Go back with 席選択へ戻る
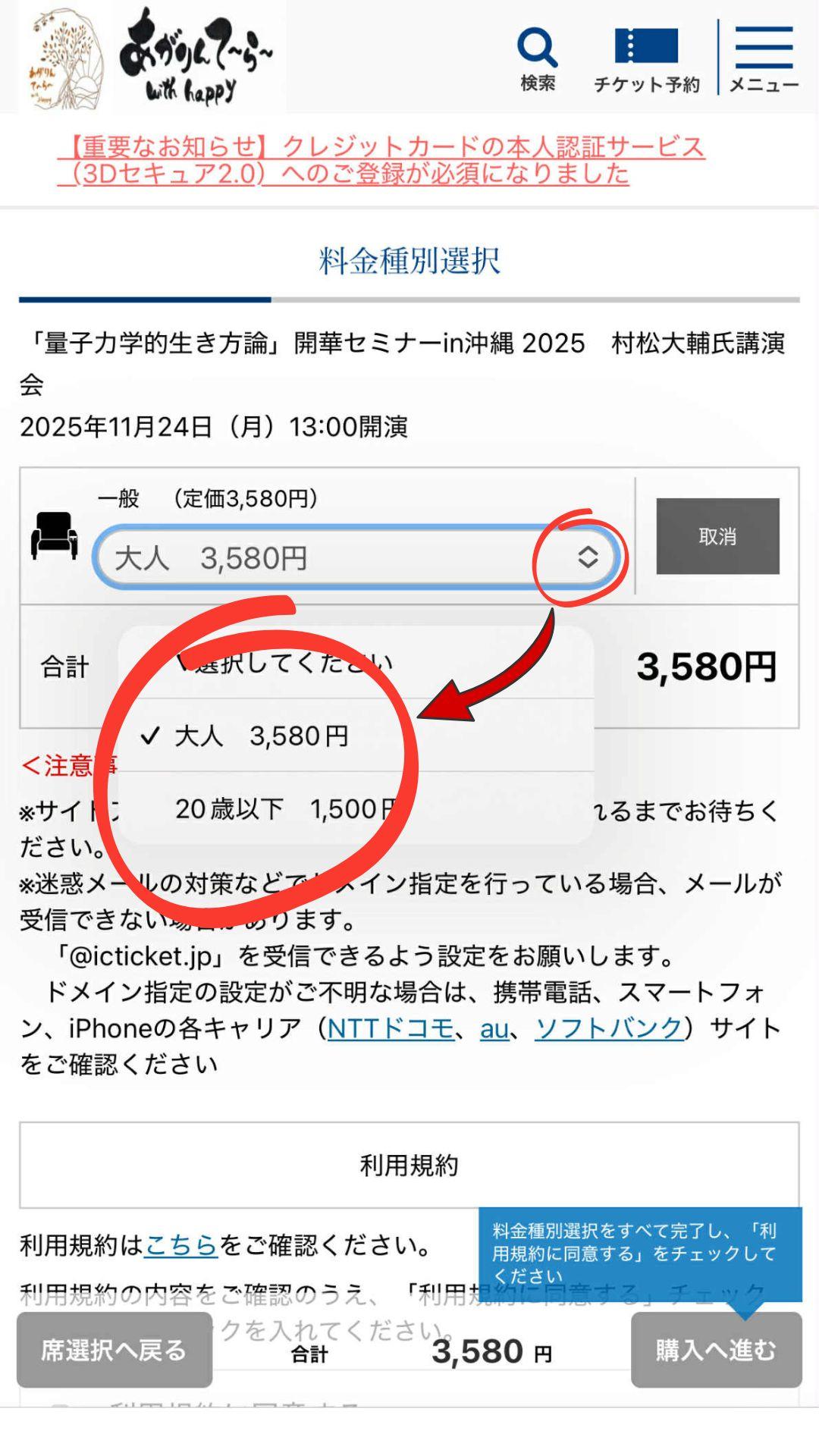 (x=115, y=1350)
